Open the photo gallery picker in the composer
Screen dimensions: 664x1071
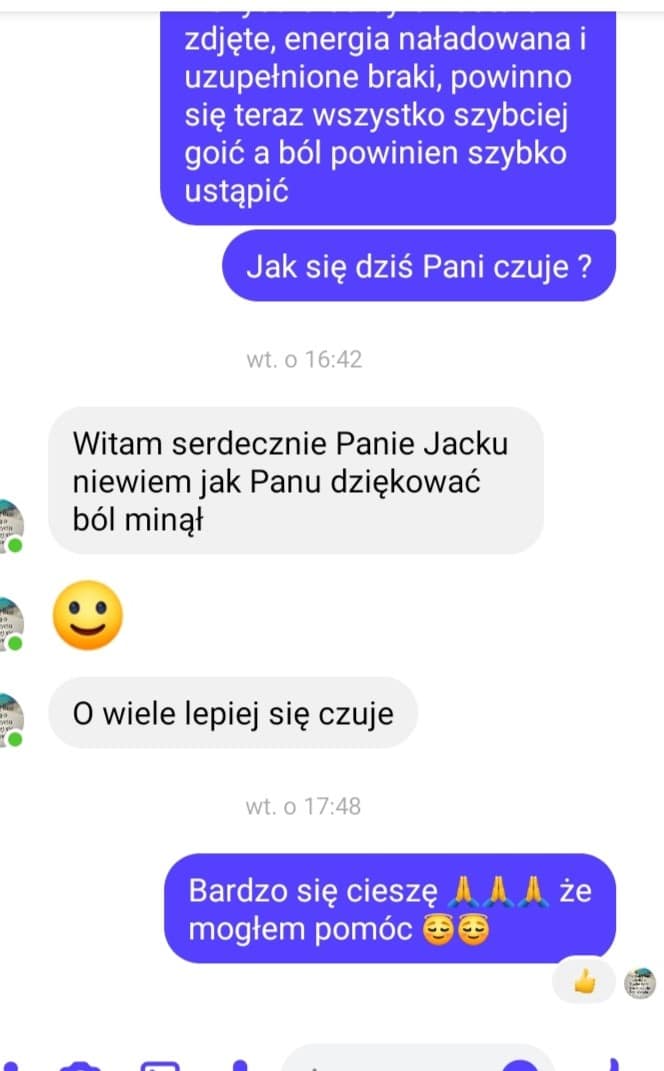[x=158, y=1064]
